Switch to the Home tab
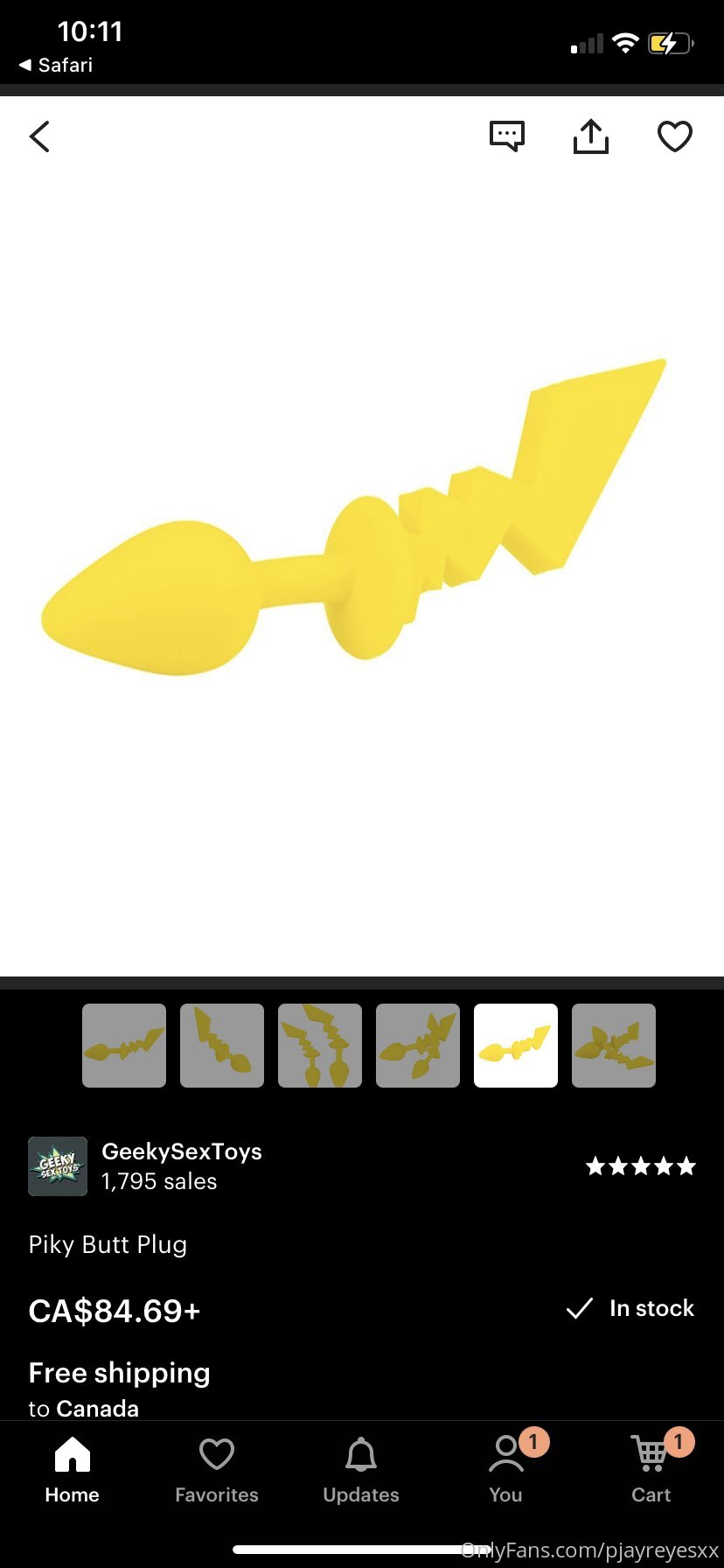 point(72,1470)
